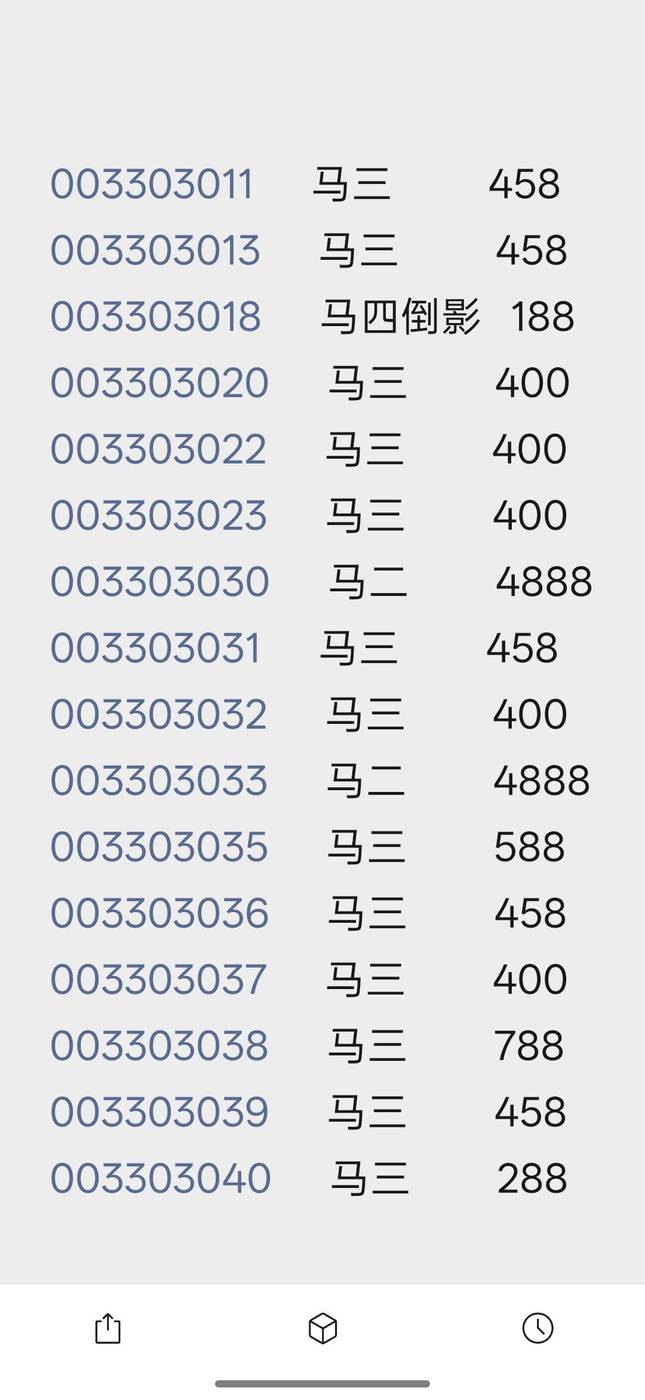
Task: Select the blue number 003303022
Action: point(158,450)
